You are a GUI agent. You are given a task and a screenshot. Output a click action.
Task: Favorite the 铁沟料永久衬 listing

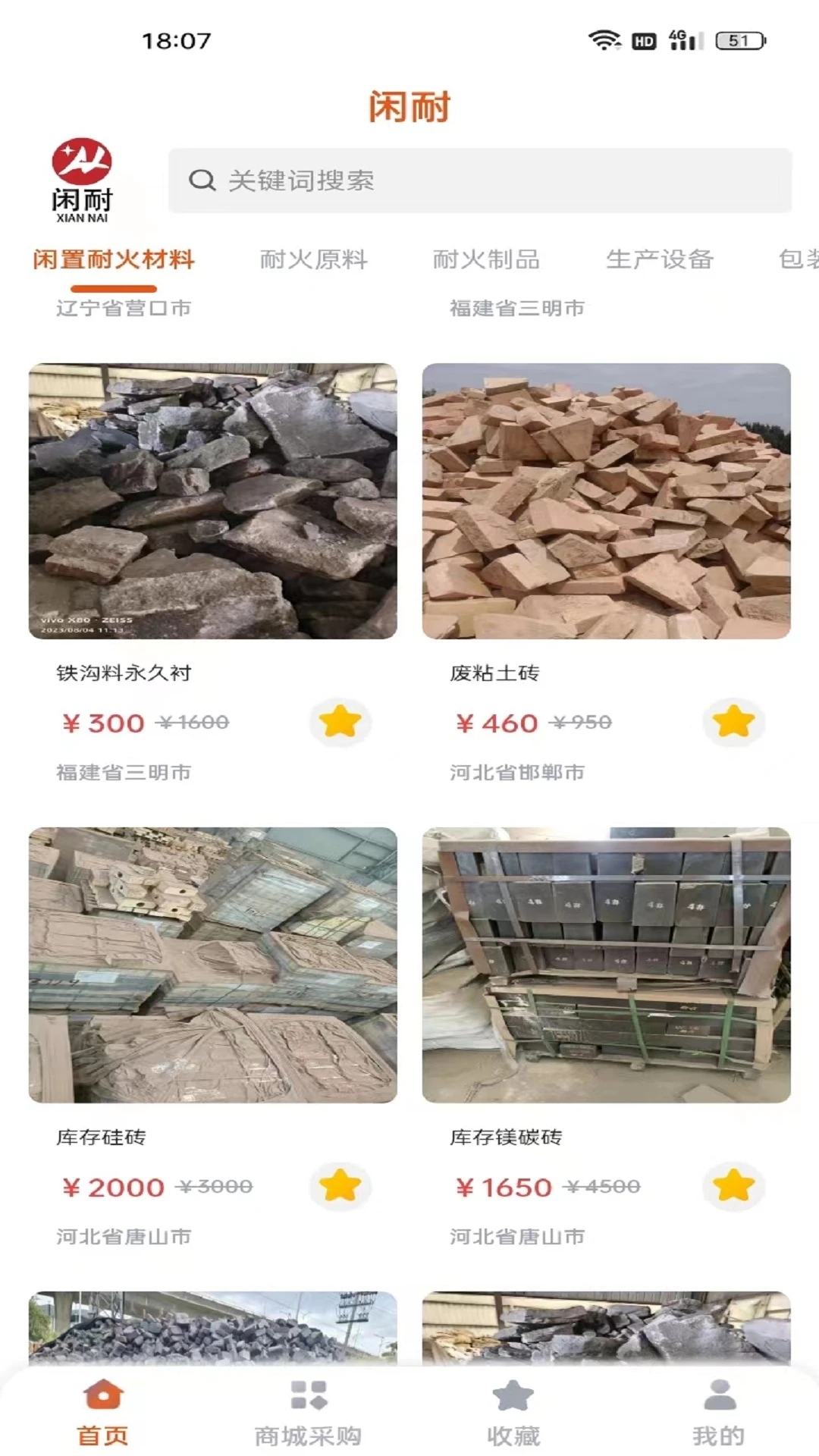[x=340, y=721]
